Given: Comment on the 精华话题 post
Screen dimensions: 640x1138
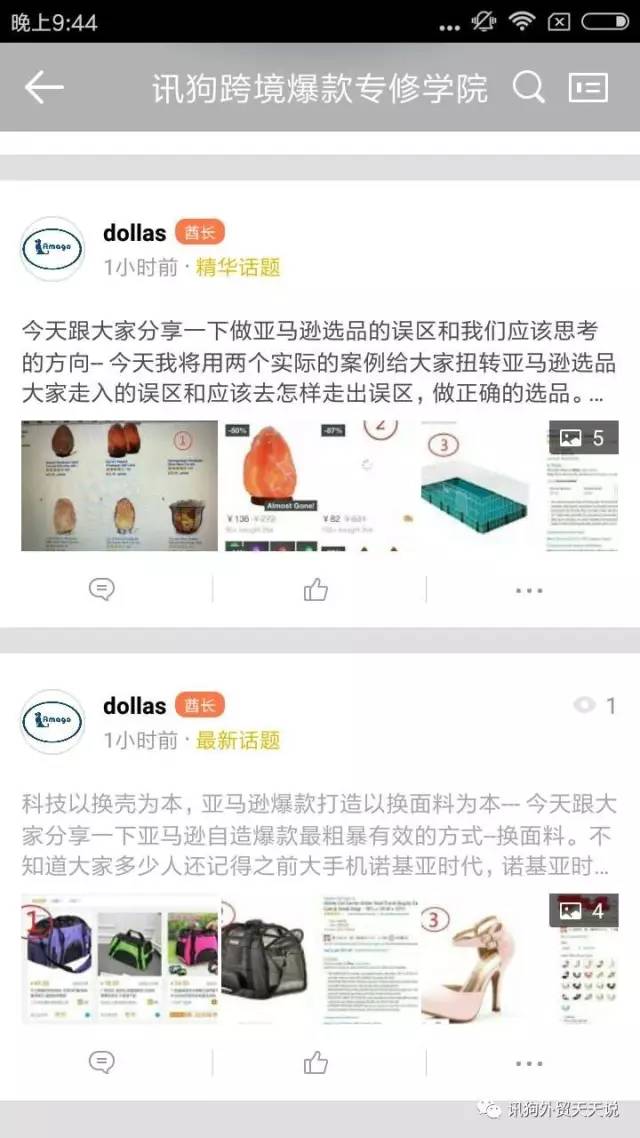Looking at the screenshot, I should 102,589.
